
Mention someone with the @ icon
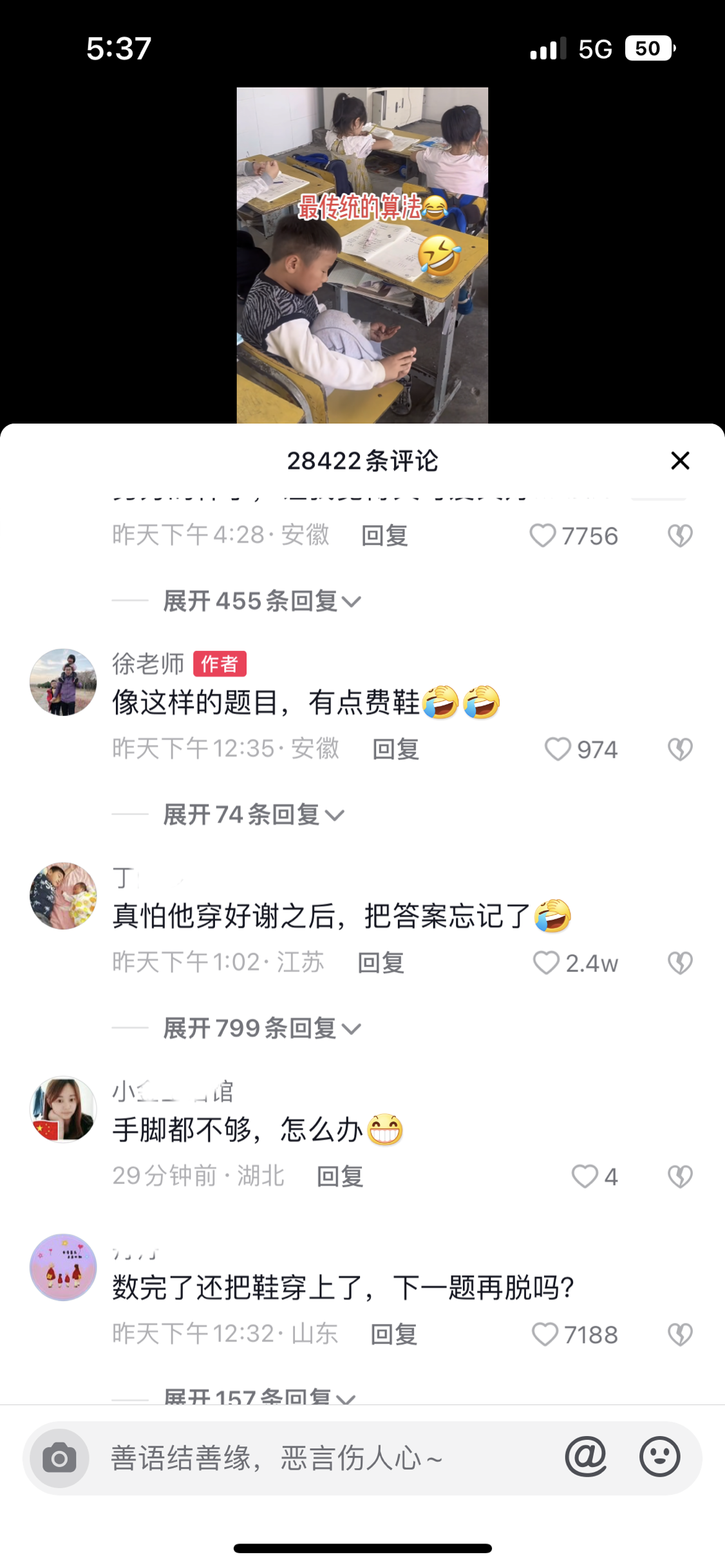[586, 1457]
